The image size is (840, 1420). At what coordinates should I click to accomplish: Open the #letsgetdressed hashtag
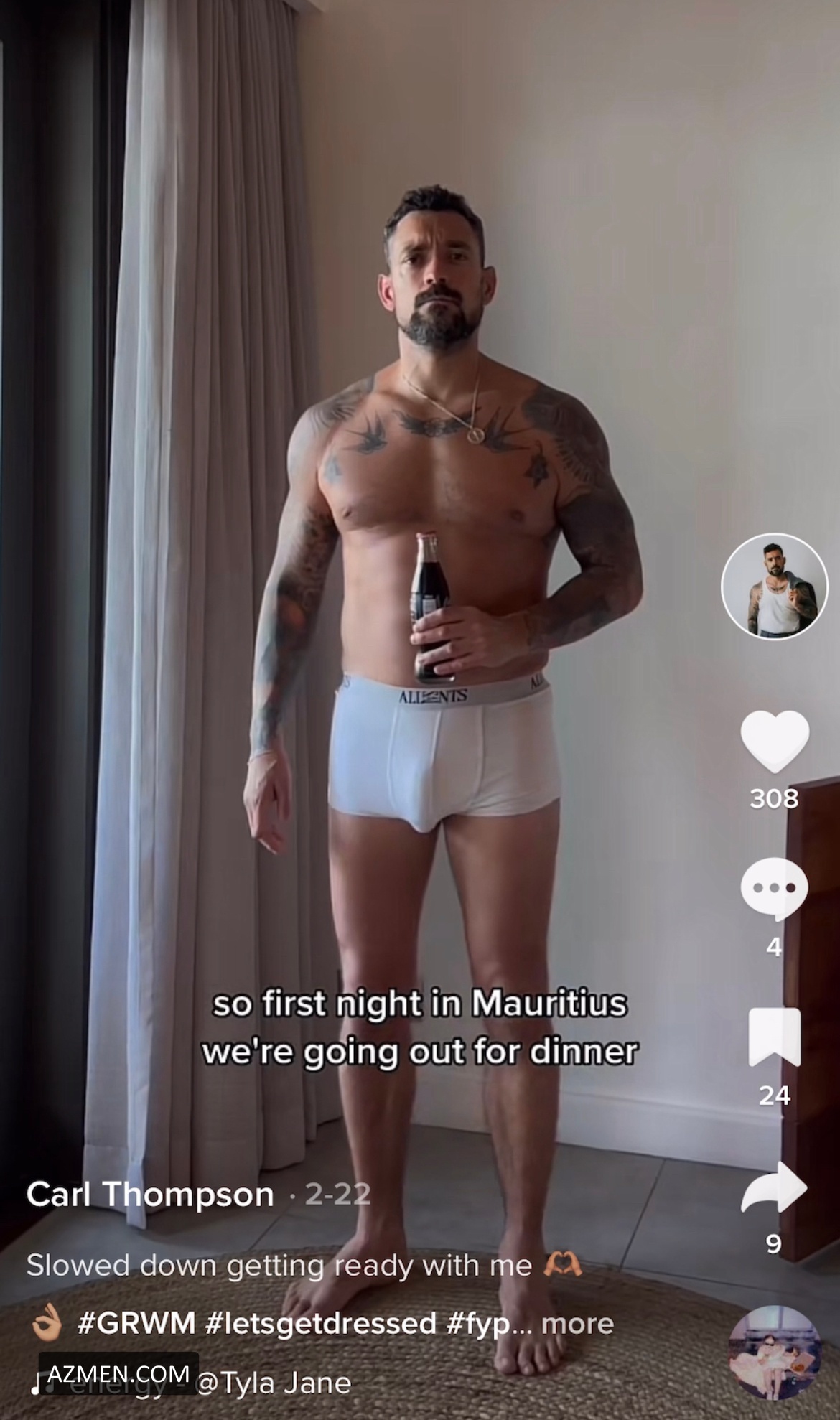pyautogui.click(x=321, y=1323)
